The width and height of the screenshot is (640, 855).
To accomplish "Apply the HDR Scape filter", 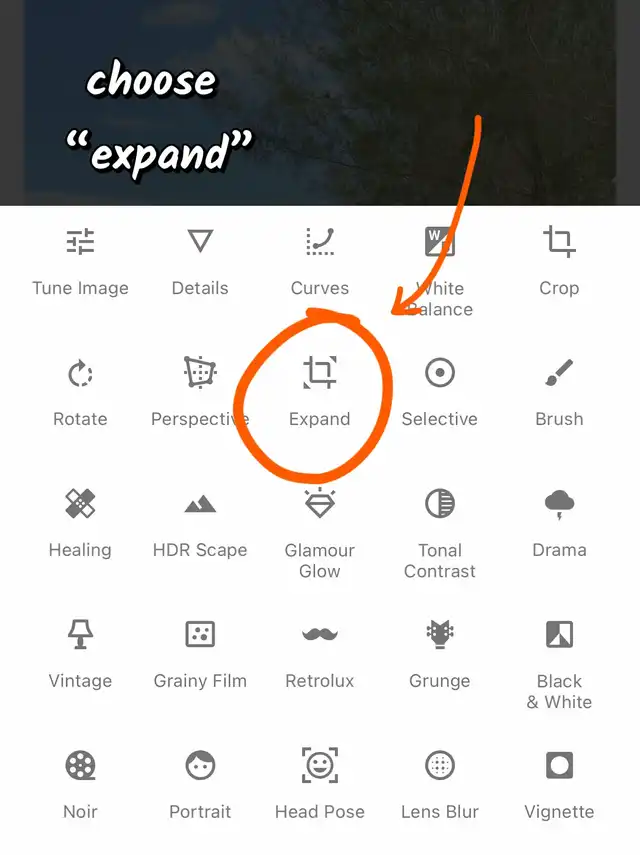I will (x=200, y=522).
